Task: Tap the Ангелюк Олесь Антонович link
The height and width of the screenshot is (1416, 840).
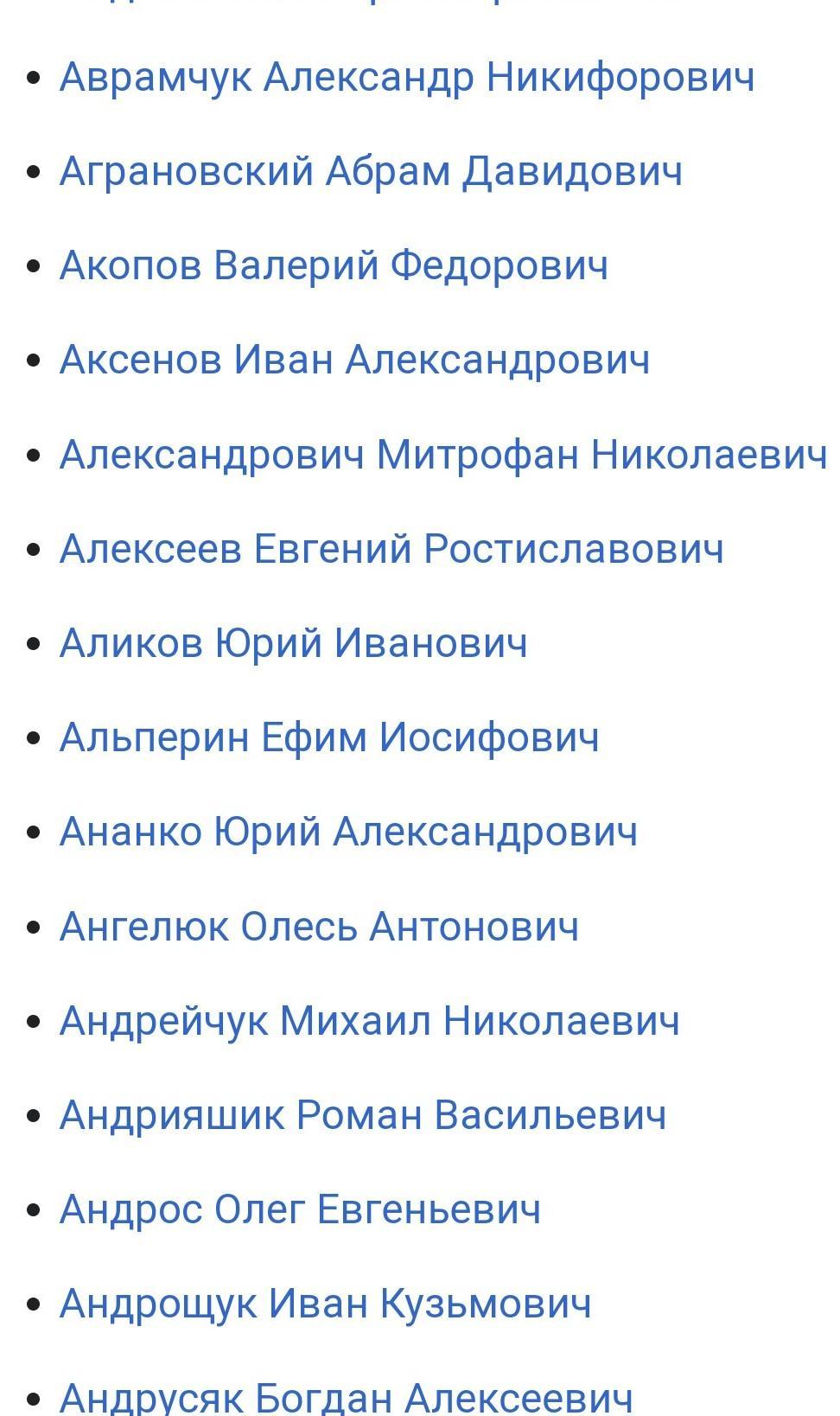Action: (x=319, y=927)
